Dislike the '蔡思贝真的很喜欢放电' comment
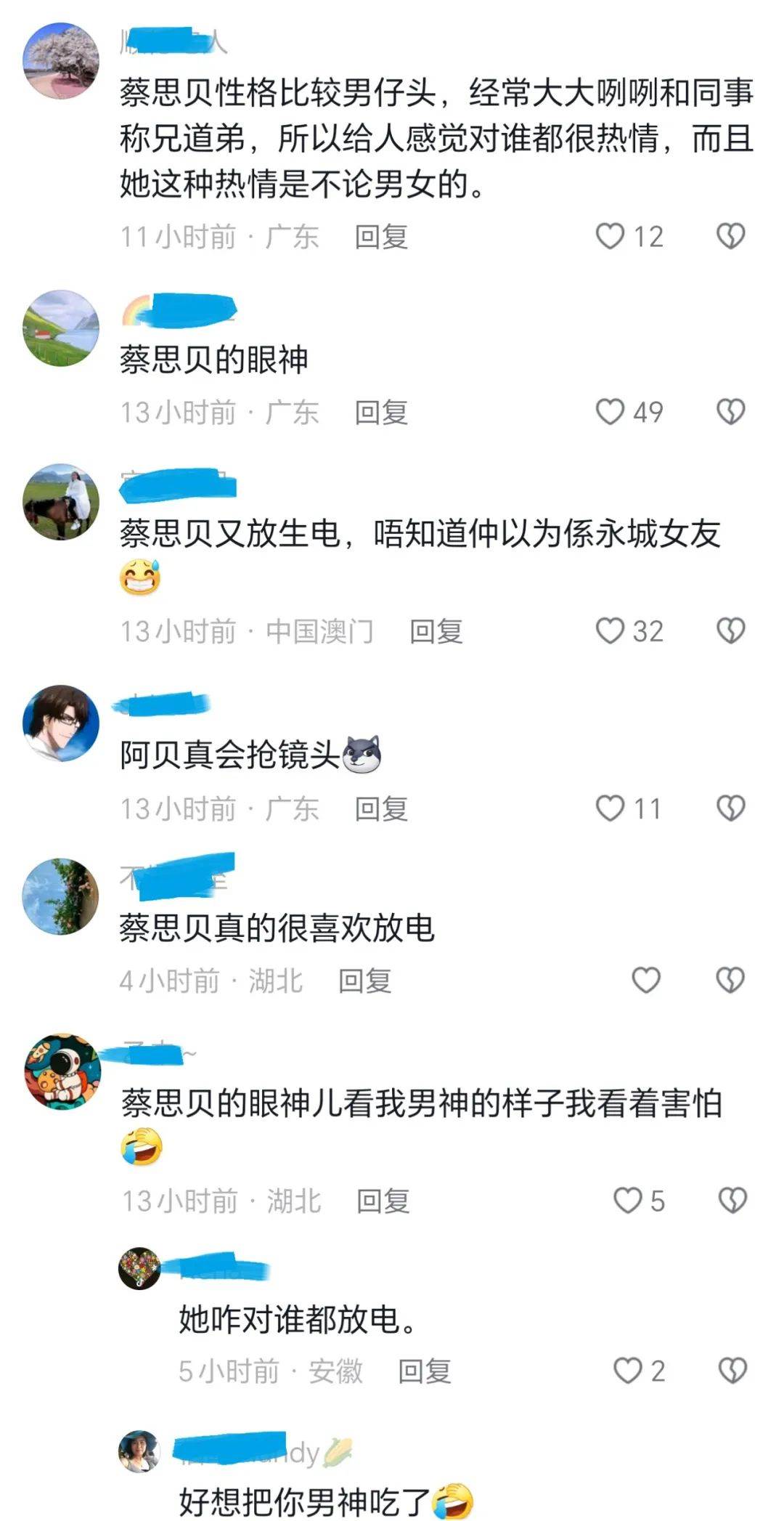This screenshot has width=784, height=1521. [x=730, y=980]
